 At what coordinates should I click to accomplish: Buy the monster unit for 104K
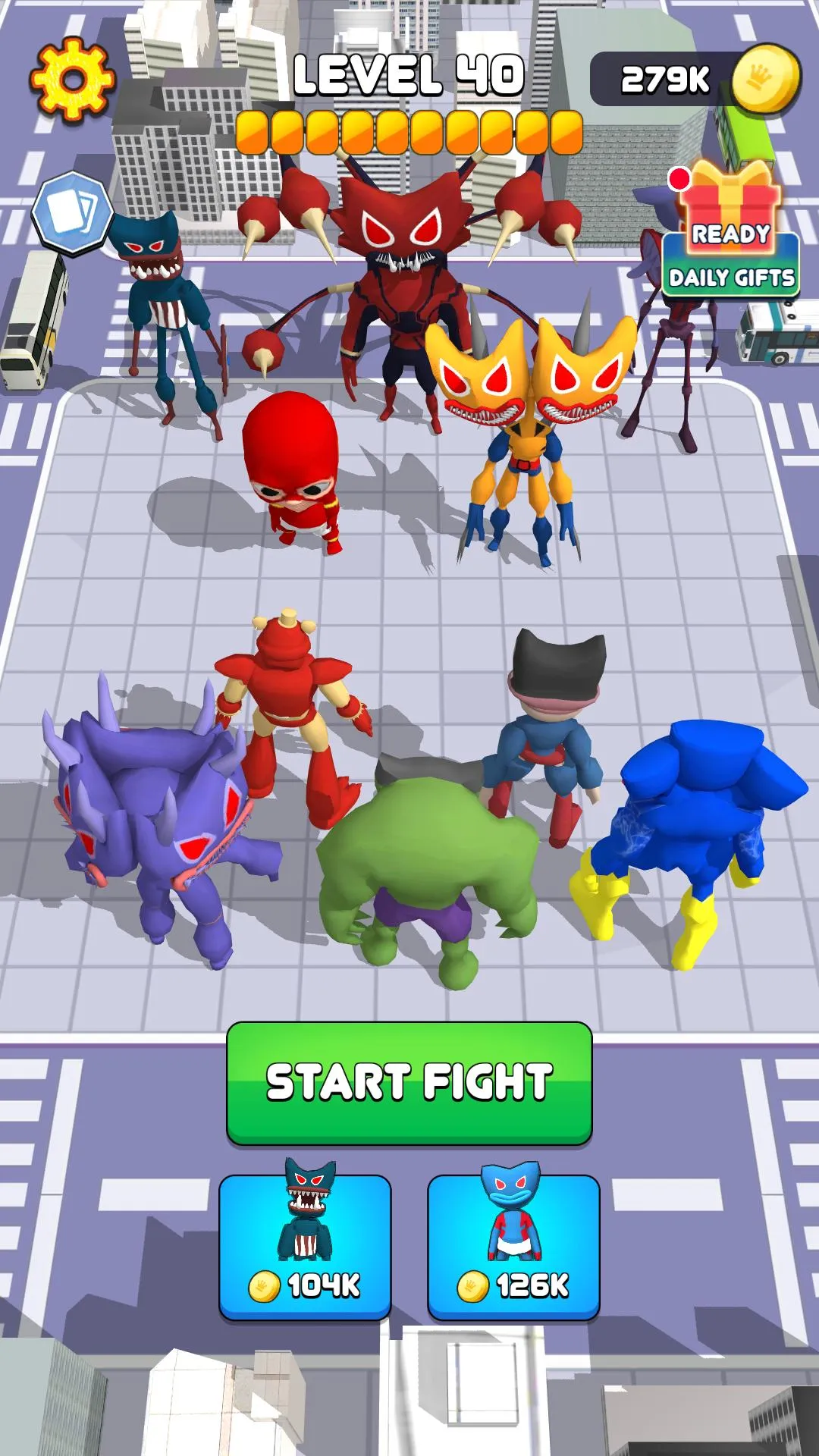305,1245
